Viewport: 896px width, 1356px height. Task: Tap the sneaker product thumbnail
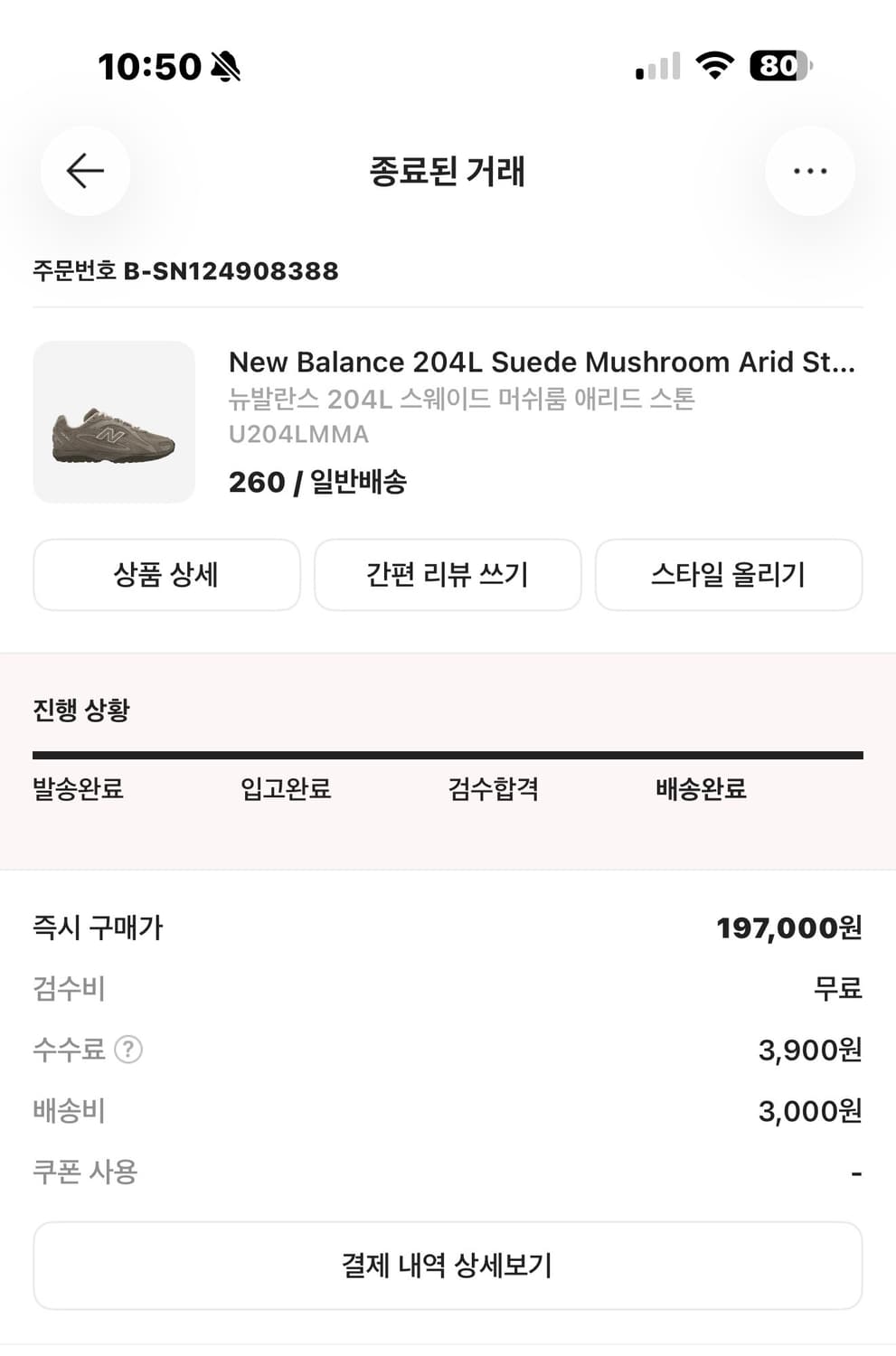pos(113,420)
